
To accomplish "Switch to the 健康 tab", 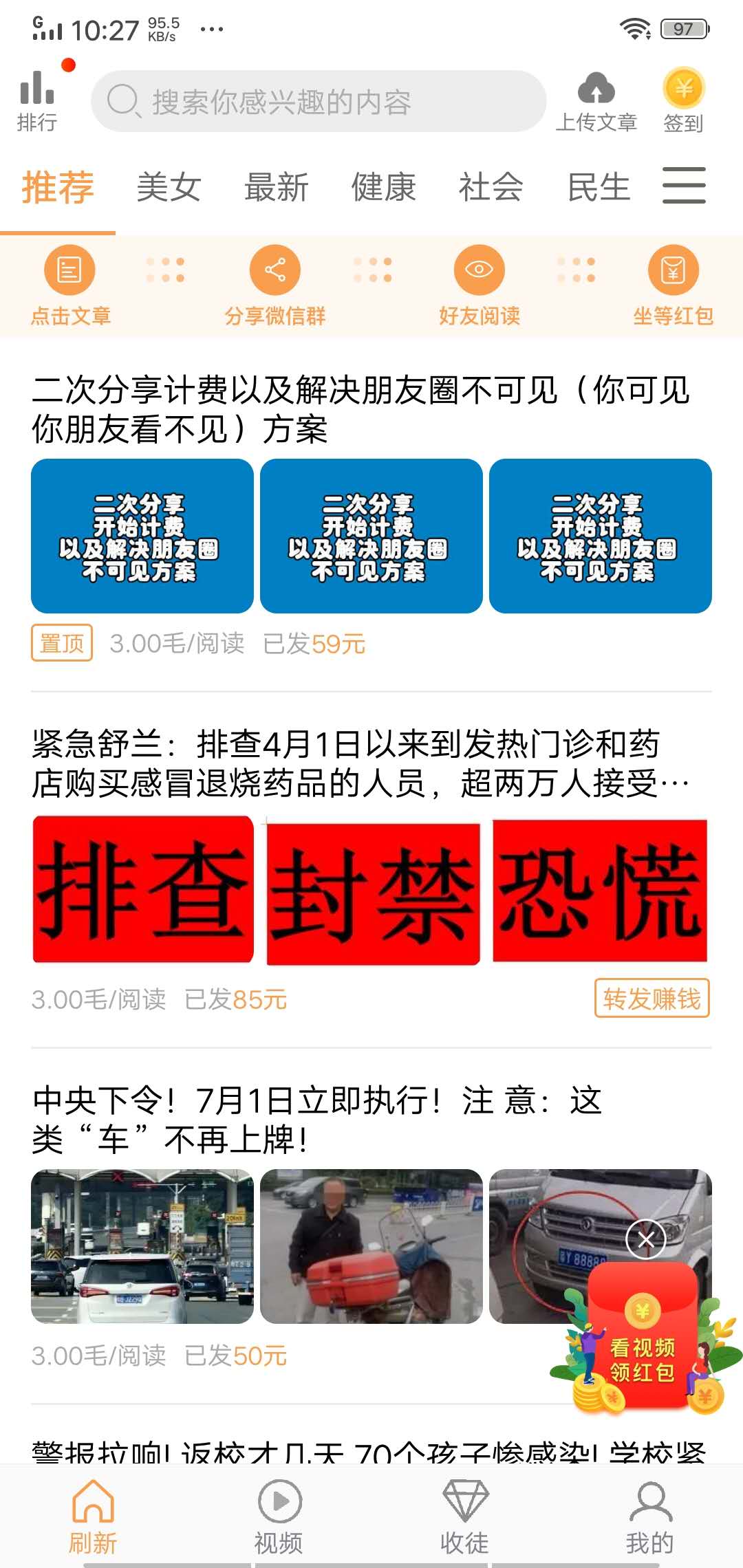I will click(x=384, y=187).
